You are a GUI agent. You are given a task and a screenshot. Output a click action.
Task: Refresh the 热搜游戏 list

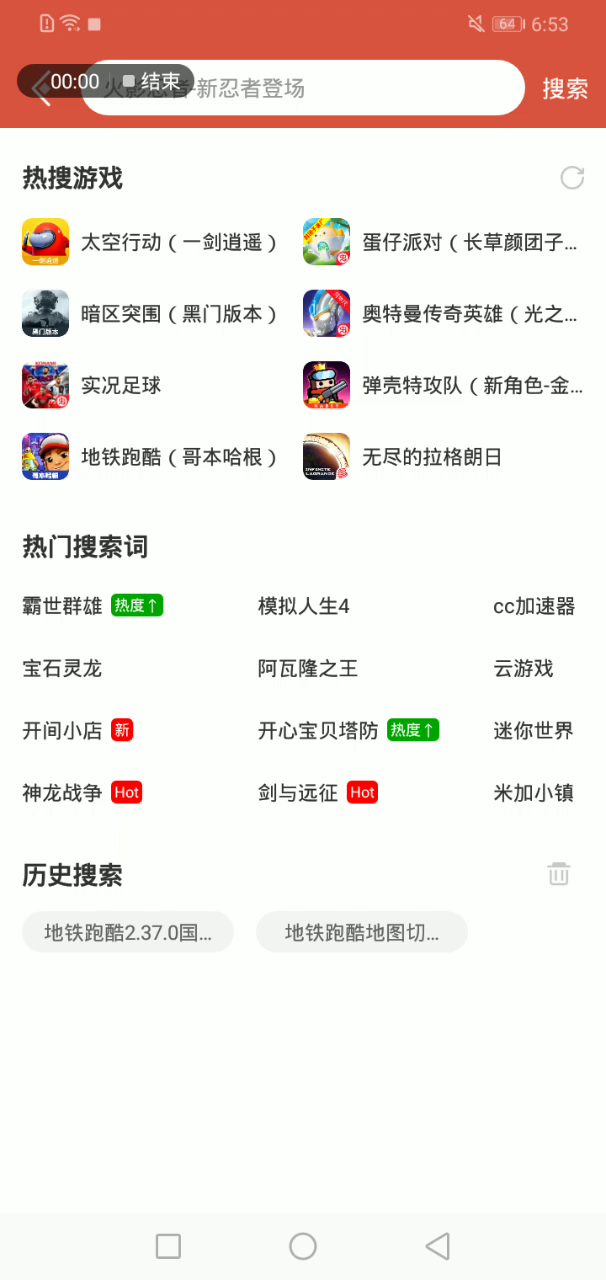point(572,178)
